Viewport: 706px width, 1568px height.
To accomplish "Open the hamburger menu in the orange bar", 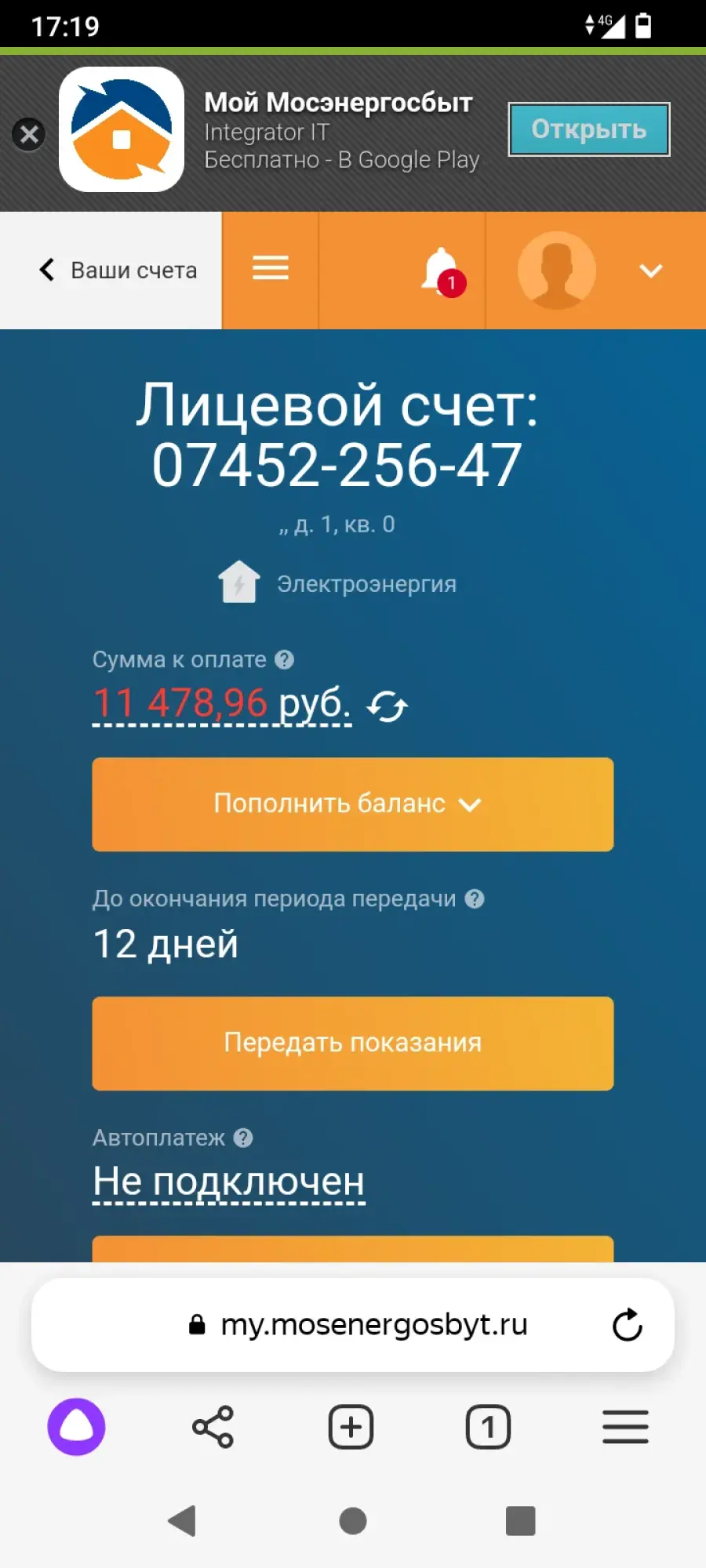I will 271,268.
